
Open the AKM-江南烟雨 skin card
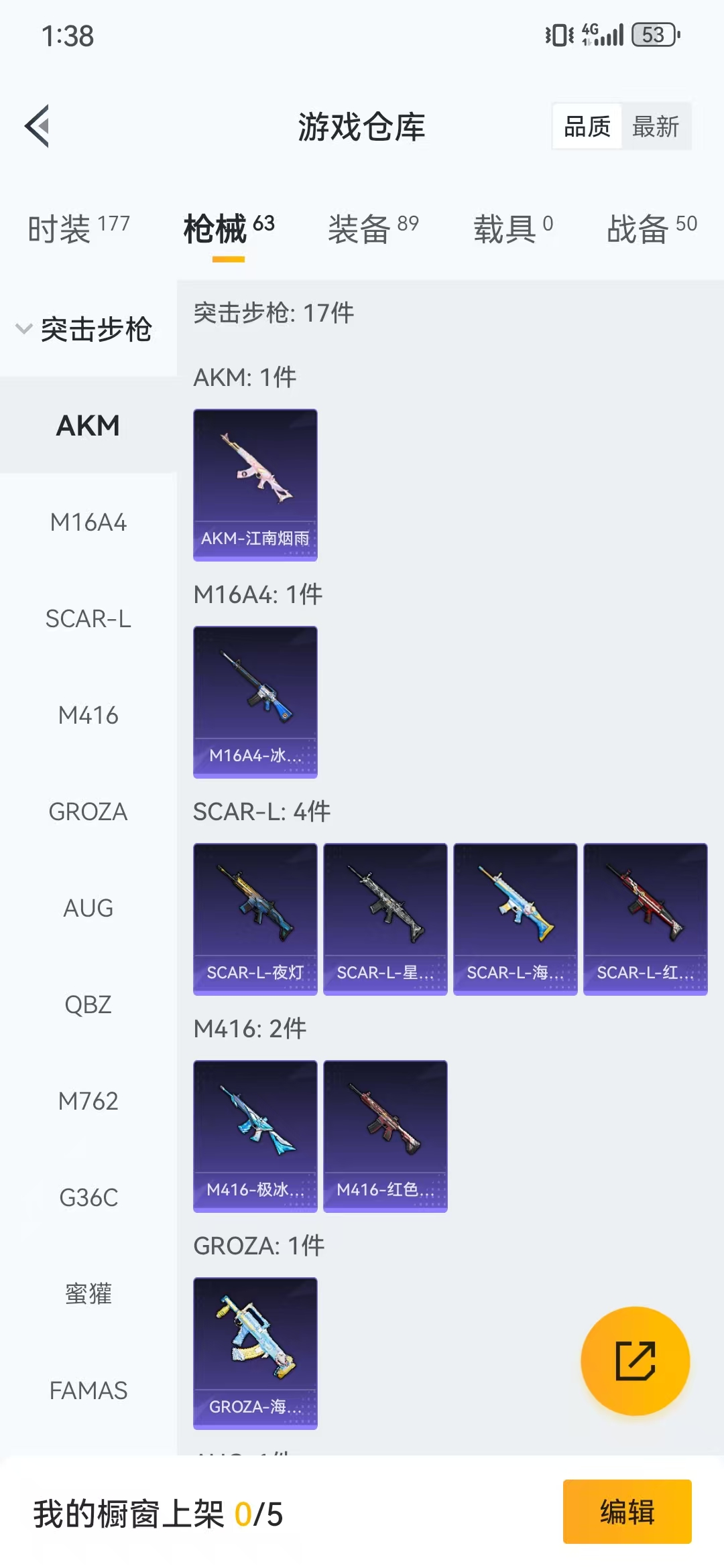255,484
